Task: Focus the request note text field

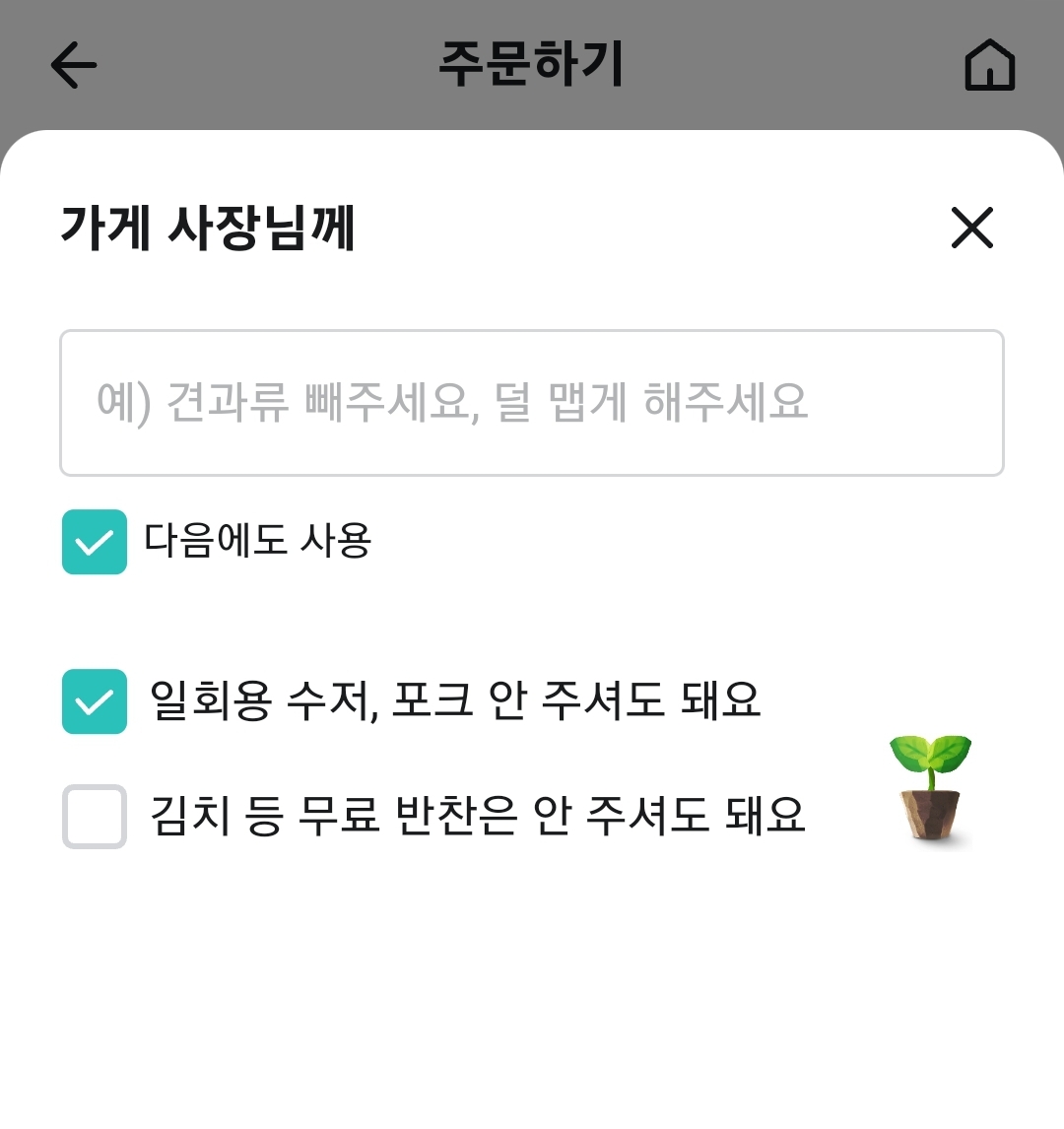Action: point(532,403)
